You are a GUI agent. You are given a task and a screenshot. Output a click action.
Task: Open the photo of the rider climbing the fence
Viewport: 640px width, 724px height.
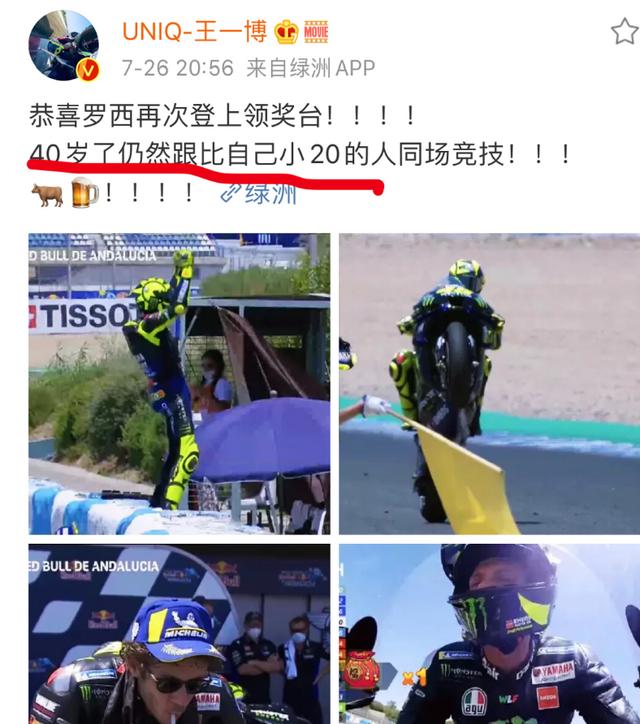pyautogui.click(x=179, y=384)
